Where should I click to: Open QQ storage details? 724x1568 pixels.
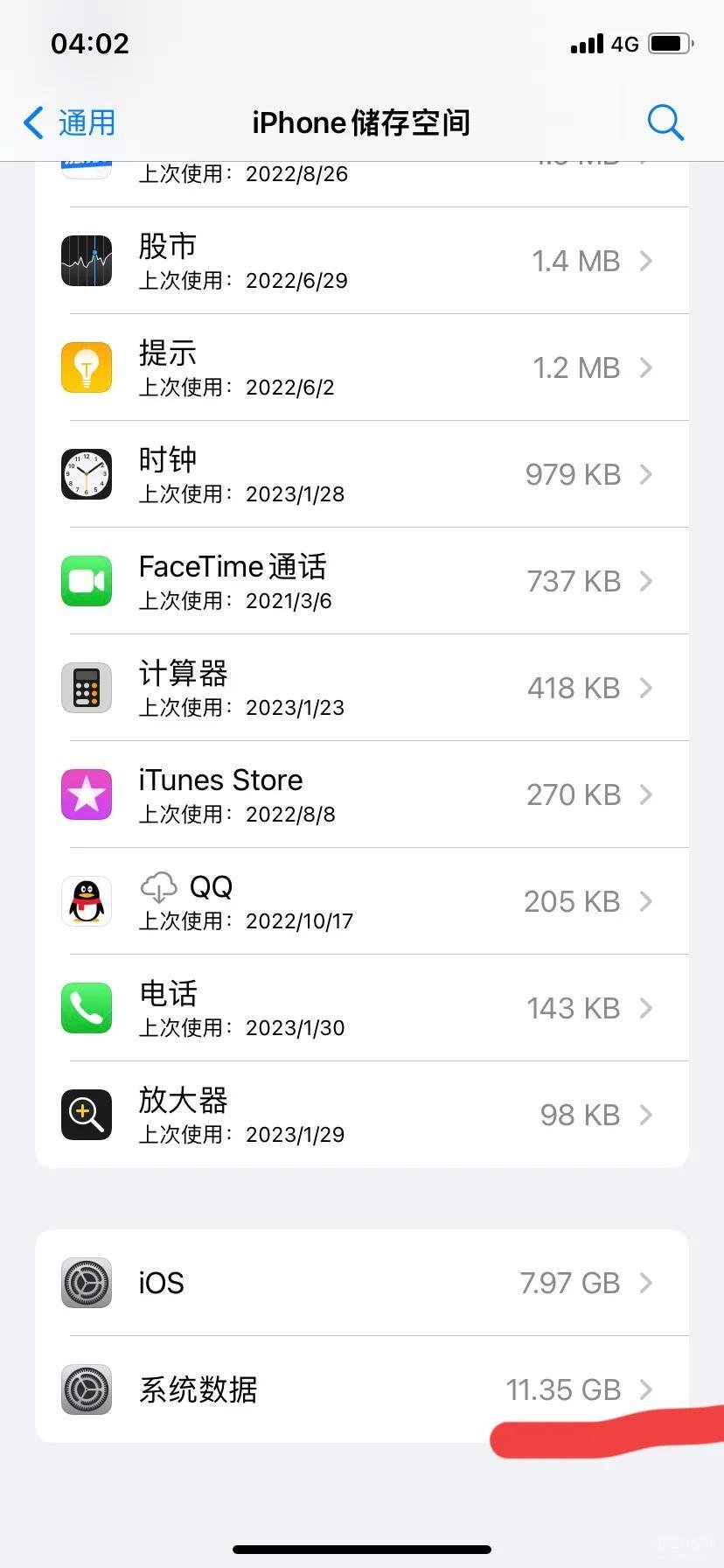[362, 901]
